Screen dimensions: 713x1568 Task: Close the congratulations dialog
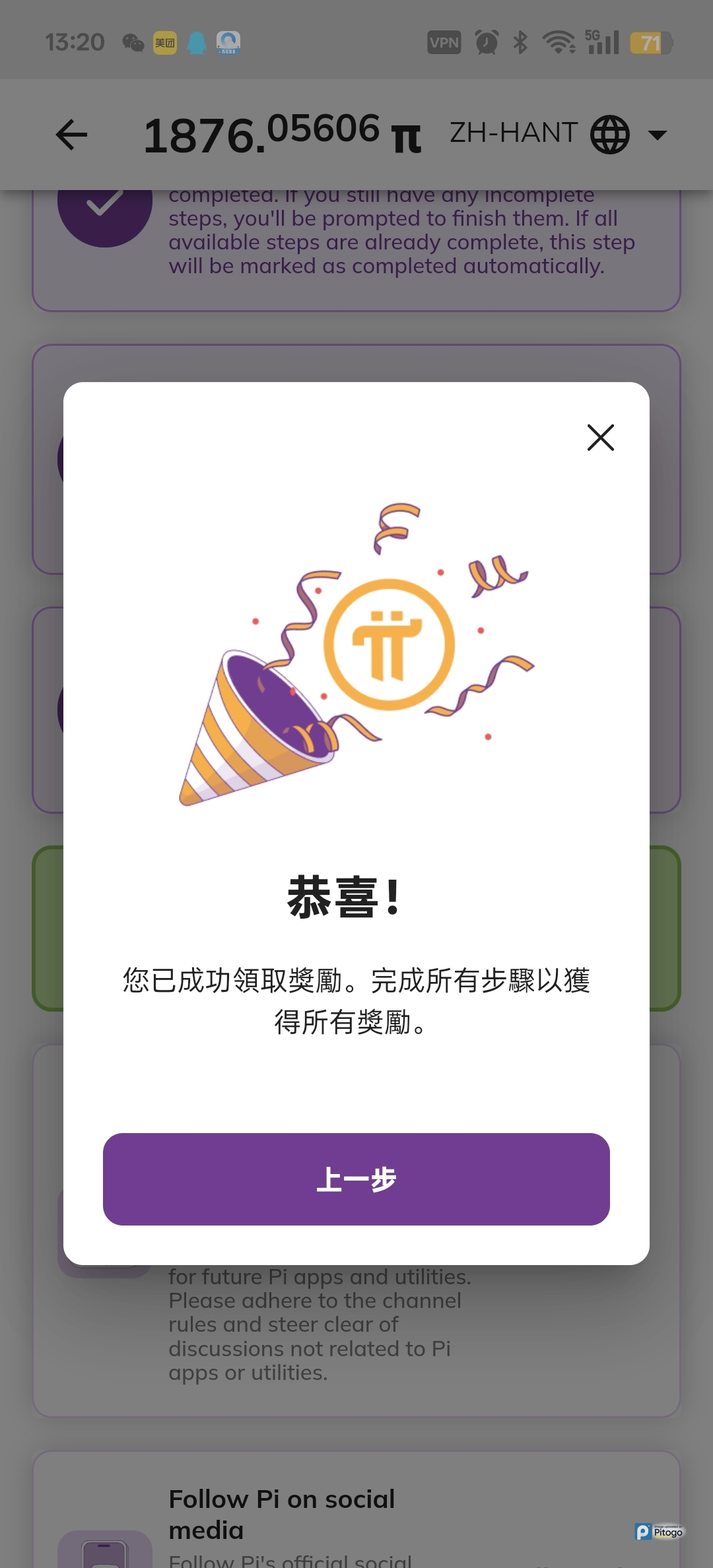pyautogui.click(x=600, y=438)
